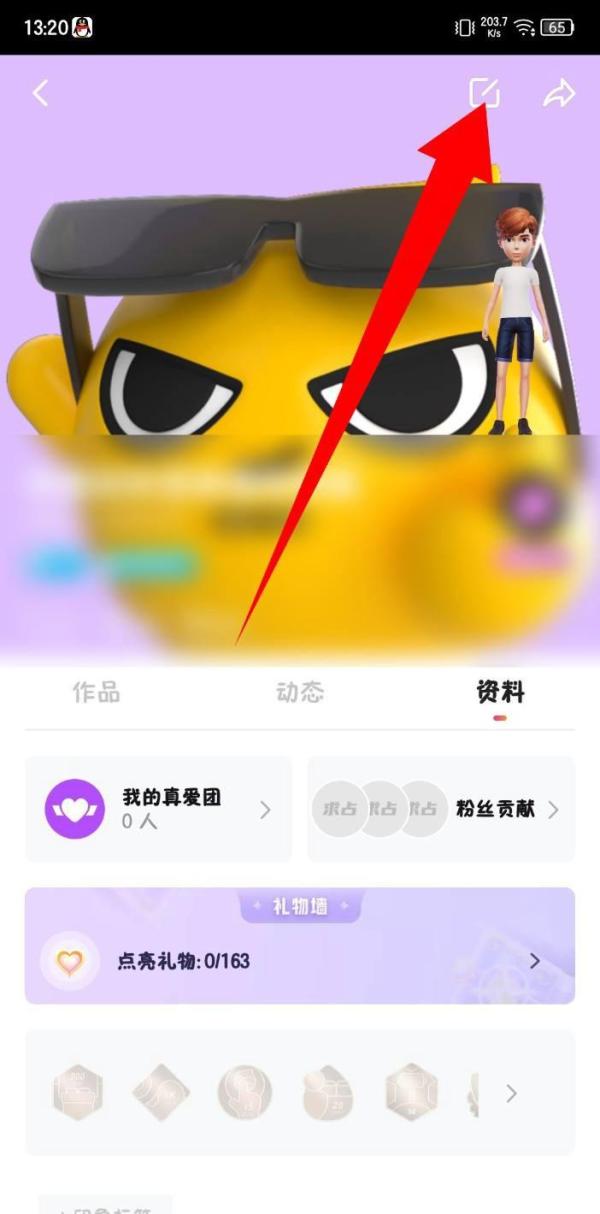
Task: Switch to the 动态 tab
Action: pos(300,692)
